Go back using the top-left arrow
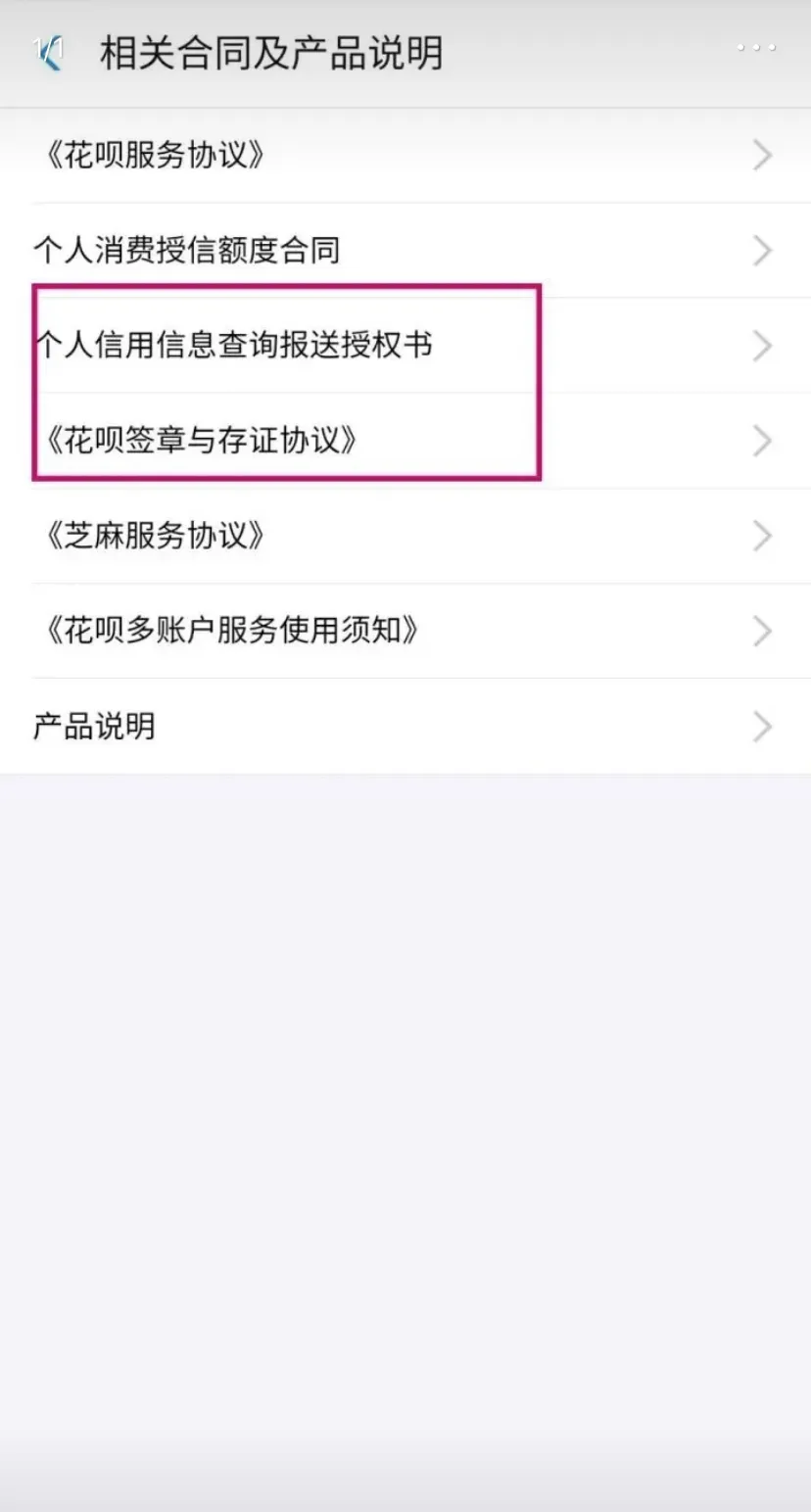The image size is (811, 1512). [x=49, y=53]
